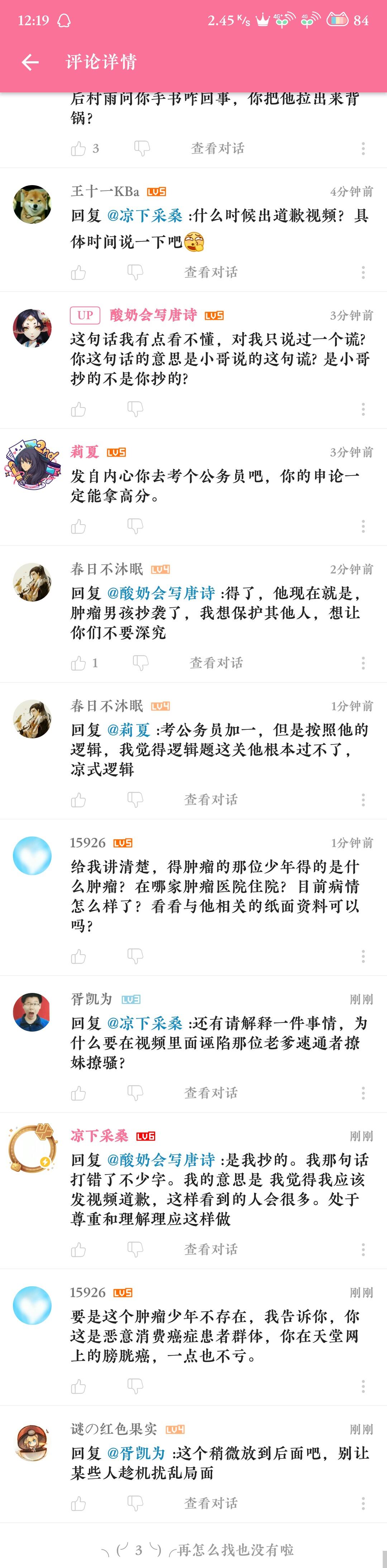Image resolution: width=387 pixels, height=1568 pixels.
Task: Dislike 酸奶会写唐诗's comment
Action: click(135, 409)
